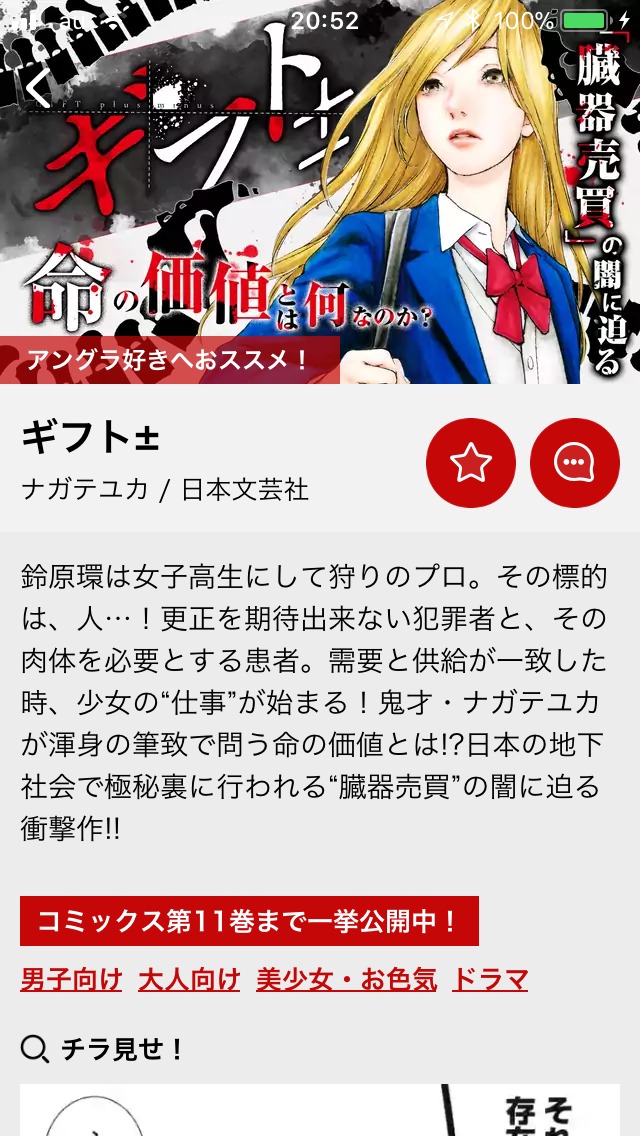The width and height of the screenshot is (640, 1136).
Task: Open the 男子向け tag link
Action: click(71, 979)
